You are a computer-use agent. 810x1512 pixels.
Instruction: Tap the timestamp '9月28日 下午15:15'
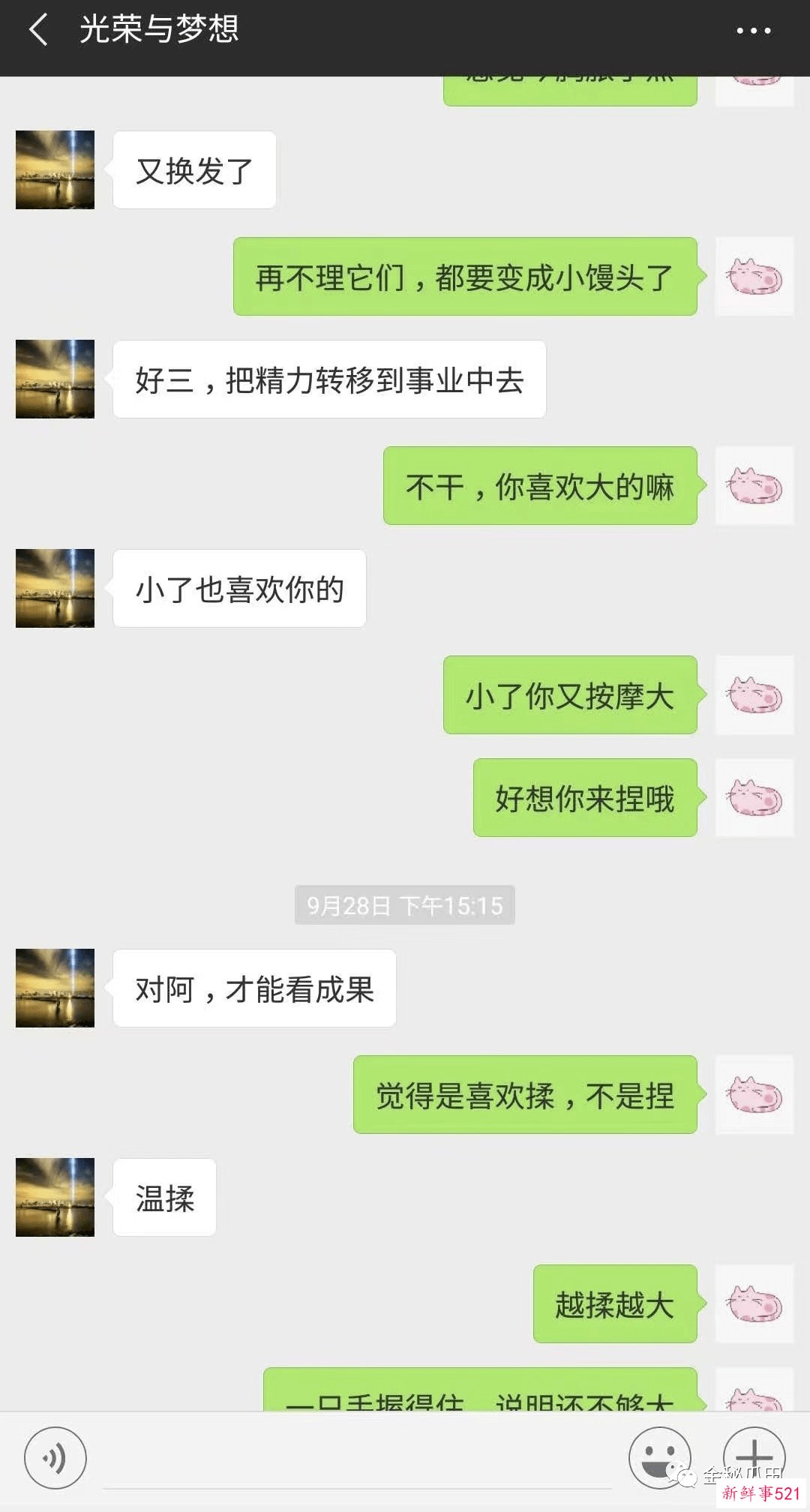point(404,905)
